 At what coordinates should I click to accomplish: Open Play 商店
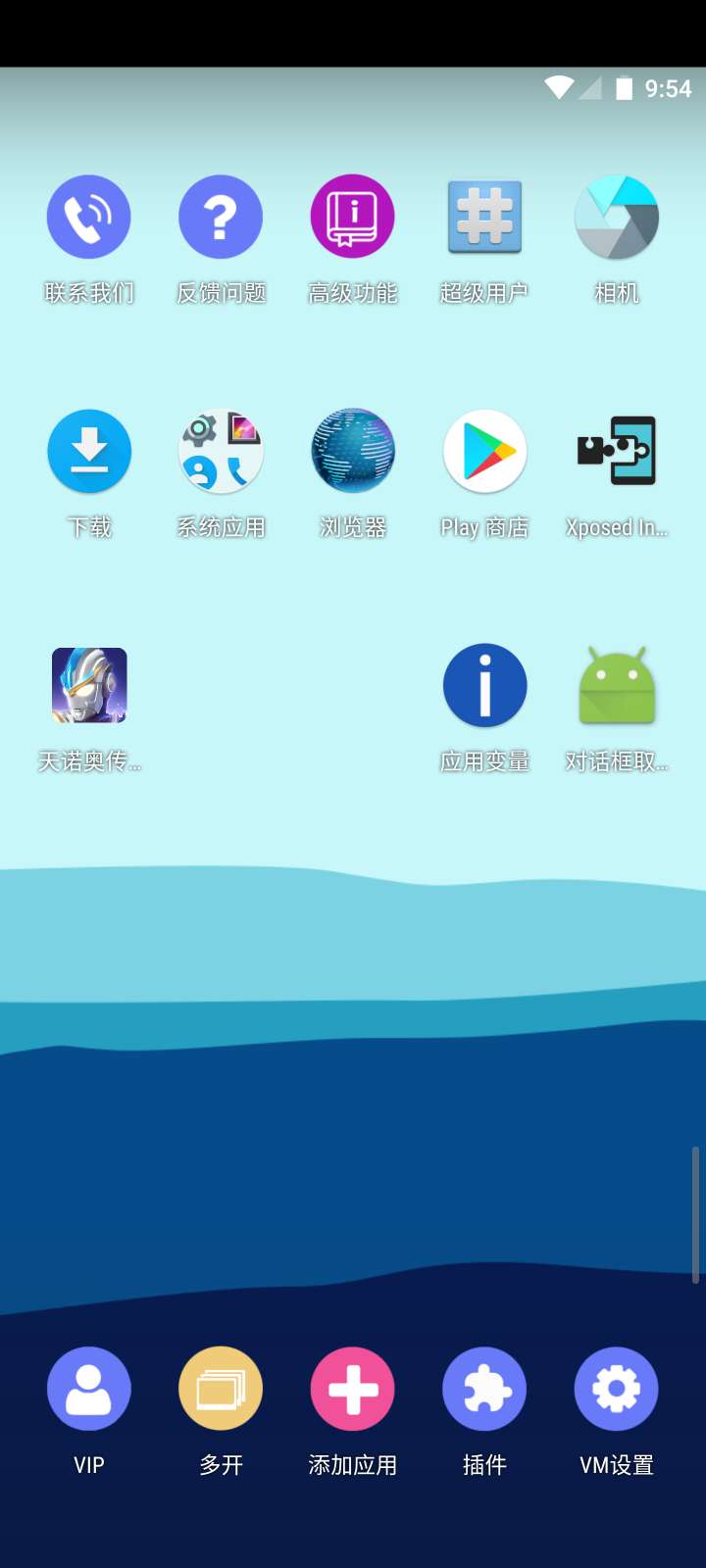point(484,451)
